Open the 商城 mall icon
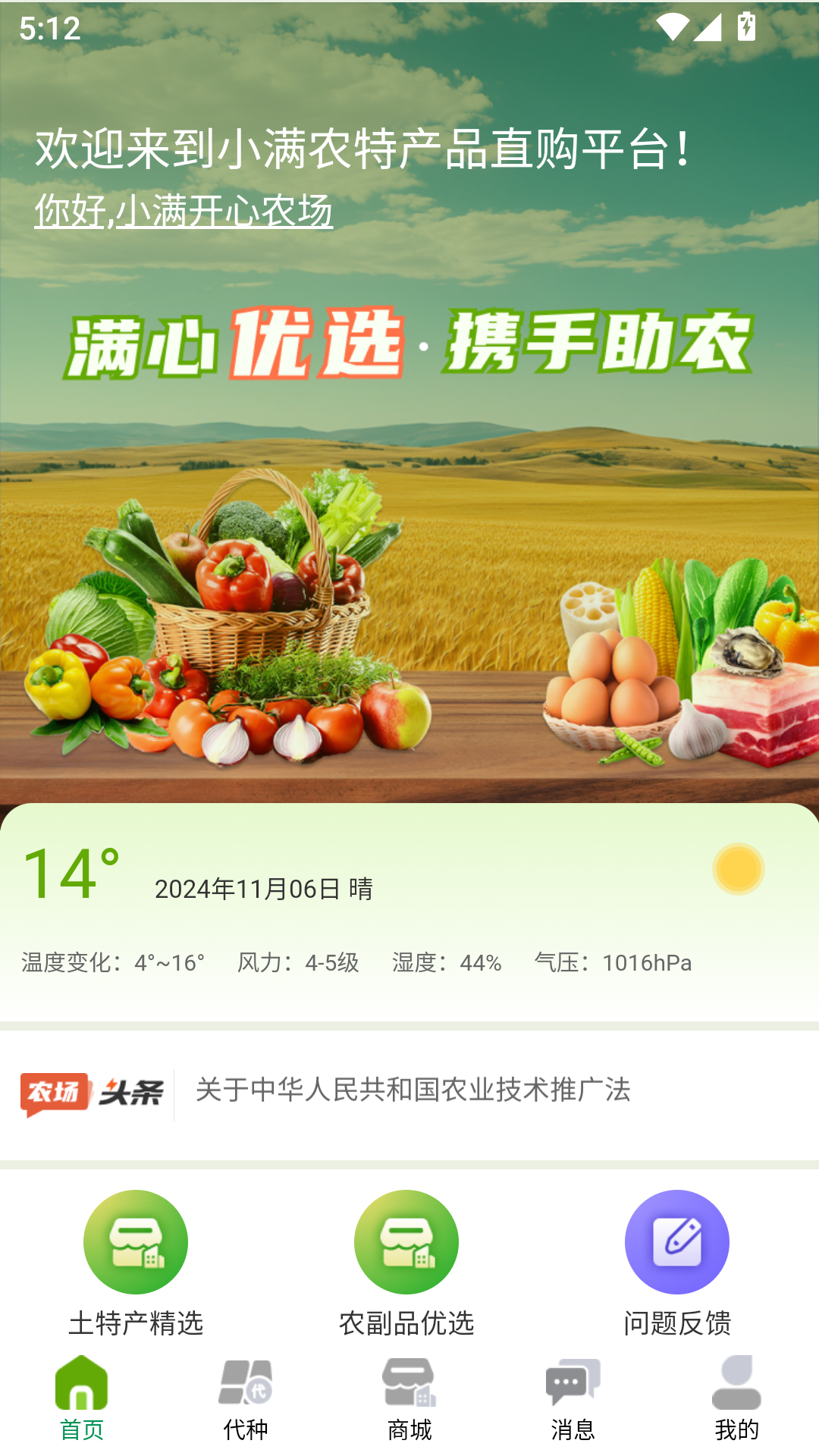Image resolution: width=819 pixels, height=1456 pixels. pyautogui.click(x=409, y=1385)
